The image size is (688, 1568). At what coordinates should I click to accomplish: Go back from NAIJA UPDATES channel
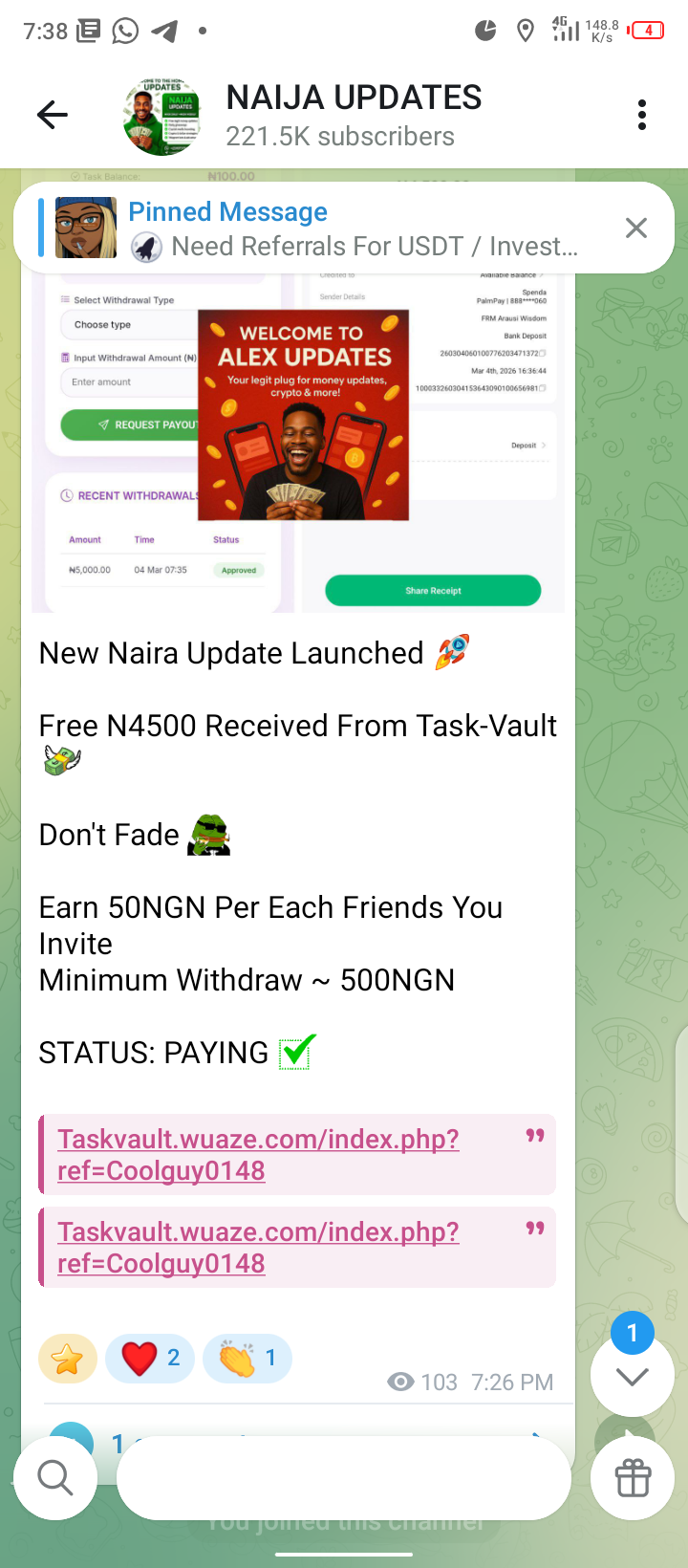(52, 116)
